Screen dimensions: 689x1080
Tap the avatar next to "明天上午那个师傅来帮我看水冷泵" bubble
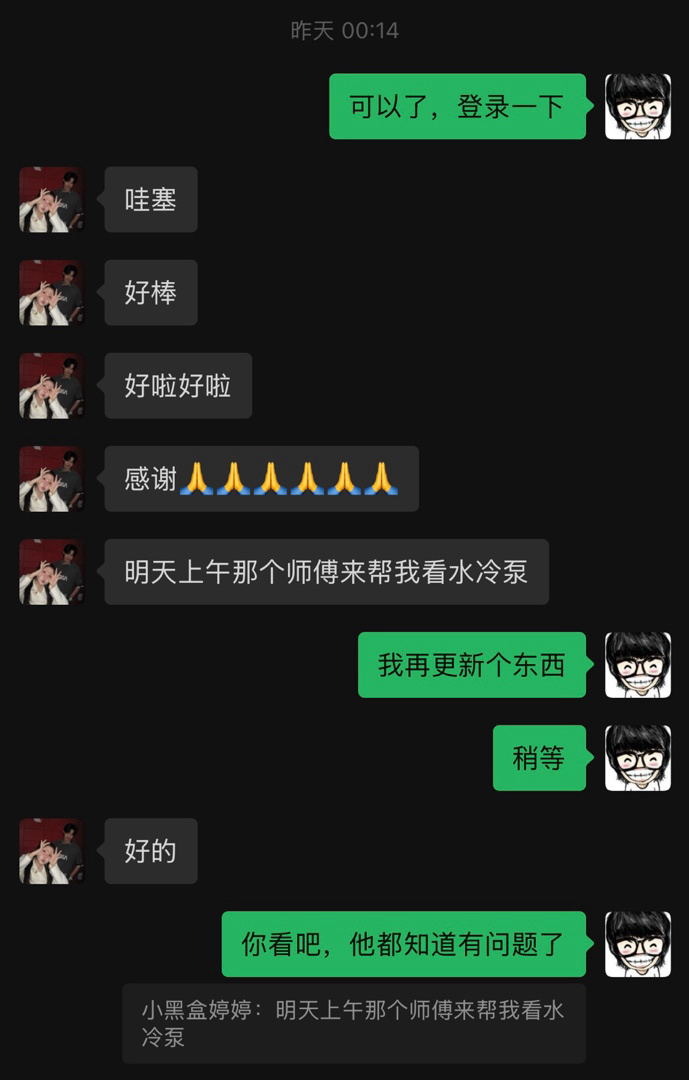[x=52, y=572]
